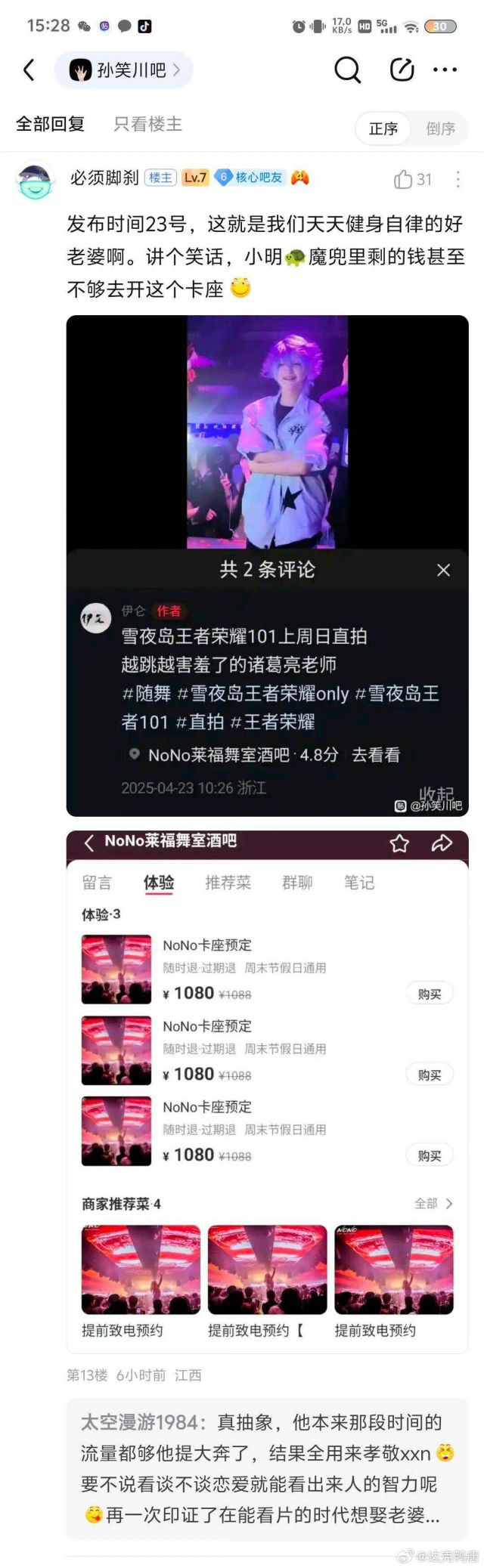Image resolution: width=484 pixels, height=1568 pixels.
Task: Switch sorting to 倒序
Action: point(440,128)
